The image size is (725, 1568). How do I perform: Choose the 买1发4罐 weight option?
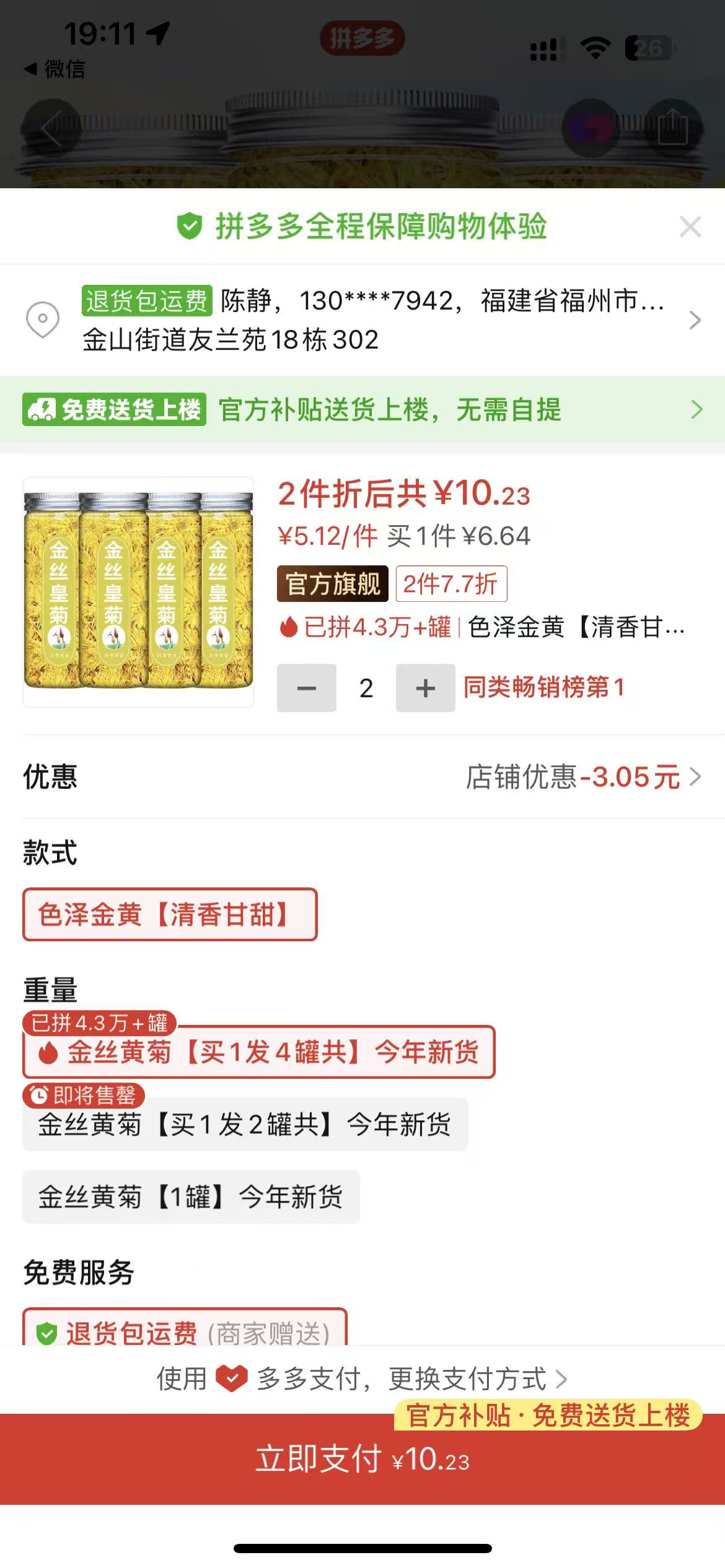(x=259, y=1052)
